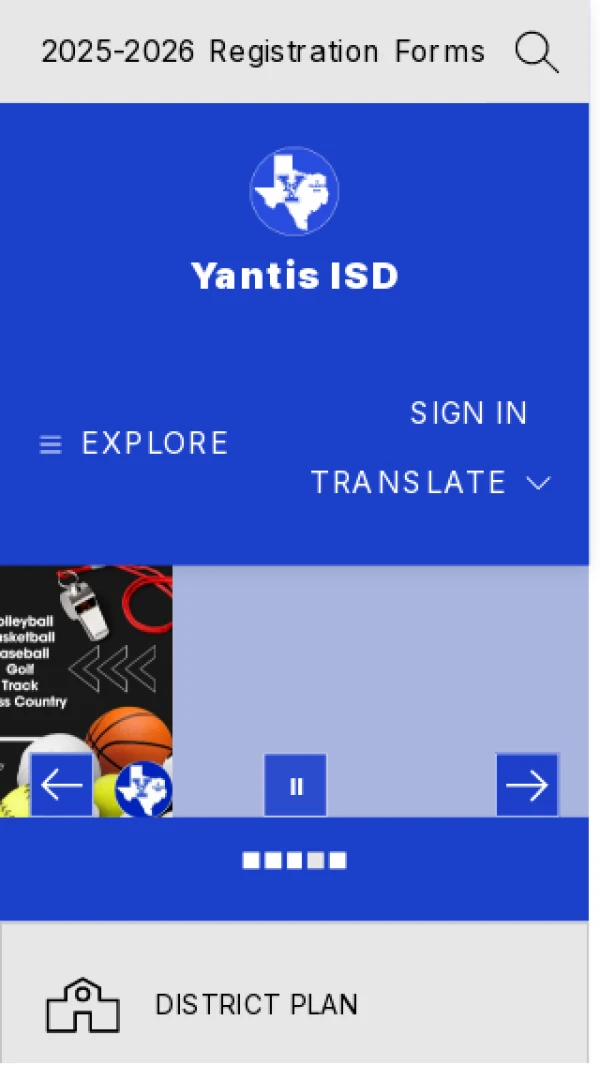Screen dimensions: 600x1065
Task: Advance to next slide with right arrow
Action: click(527, 785)
